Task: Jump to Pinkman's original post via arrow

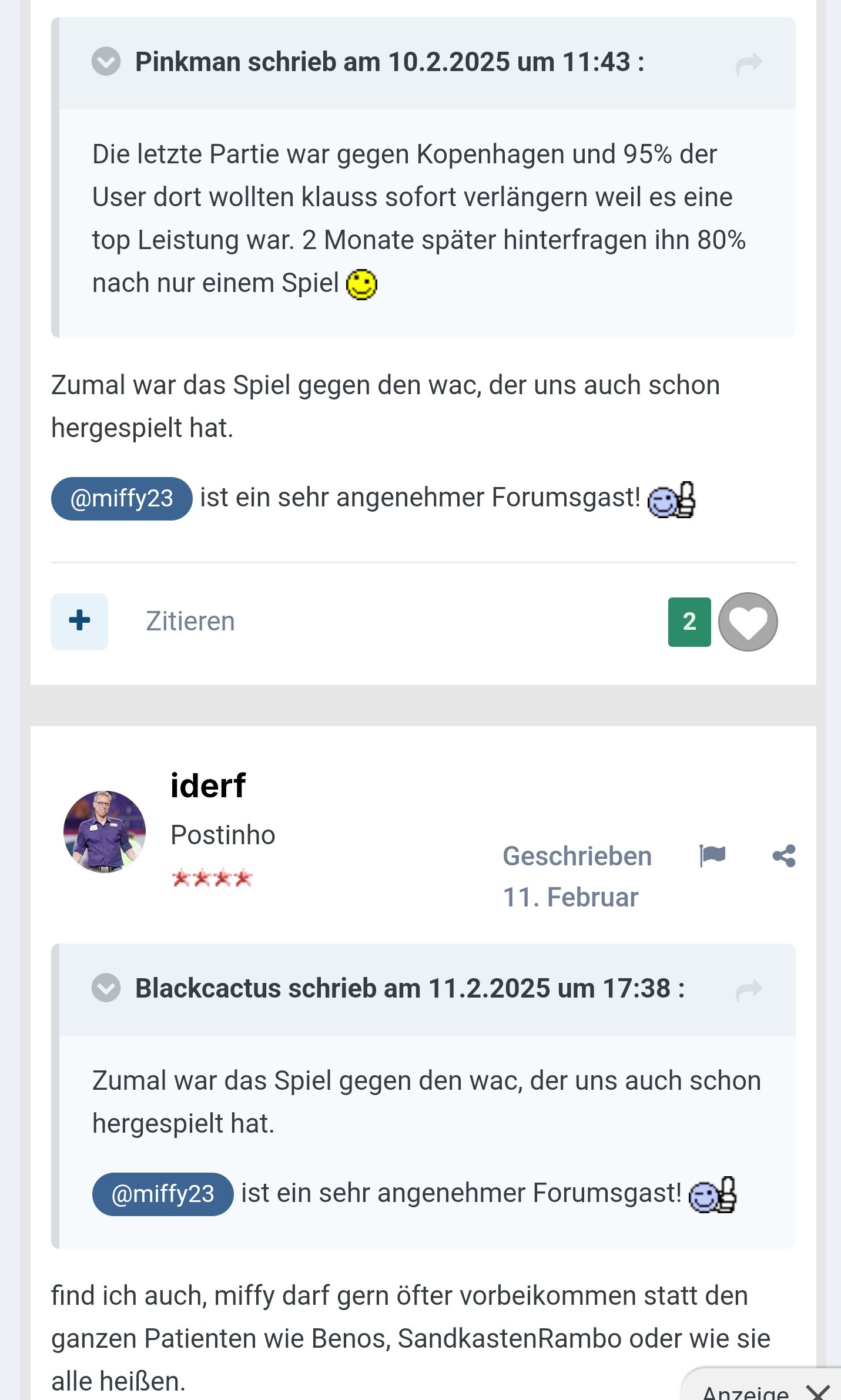Action: pos(749,63)
